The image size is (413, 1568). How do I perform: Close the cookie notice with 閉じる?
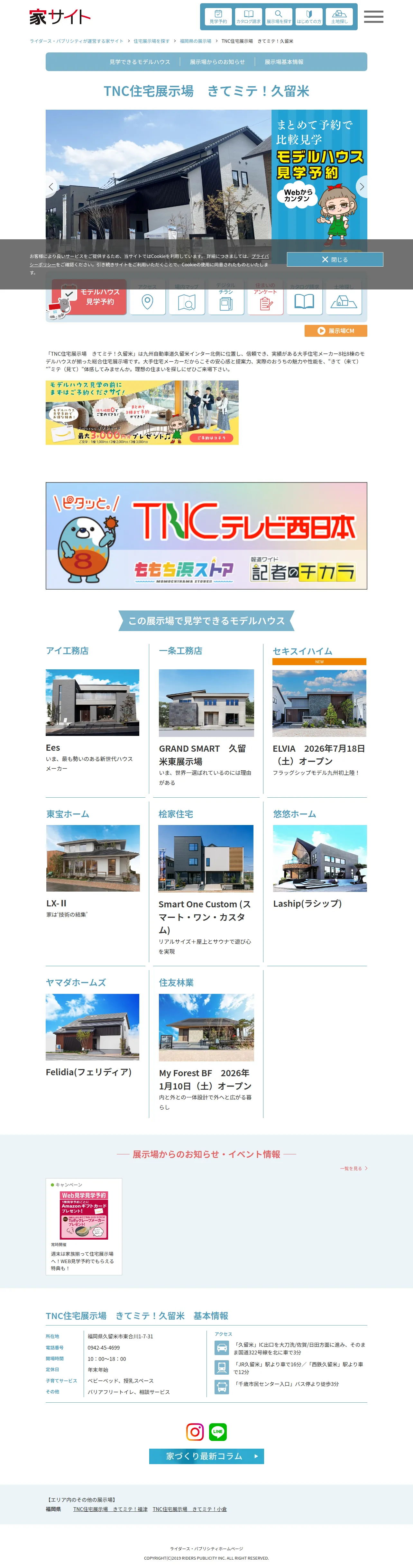[x=335, y=259]
